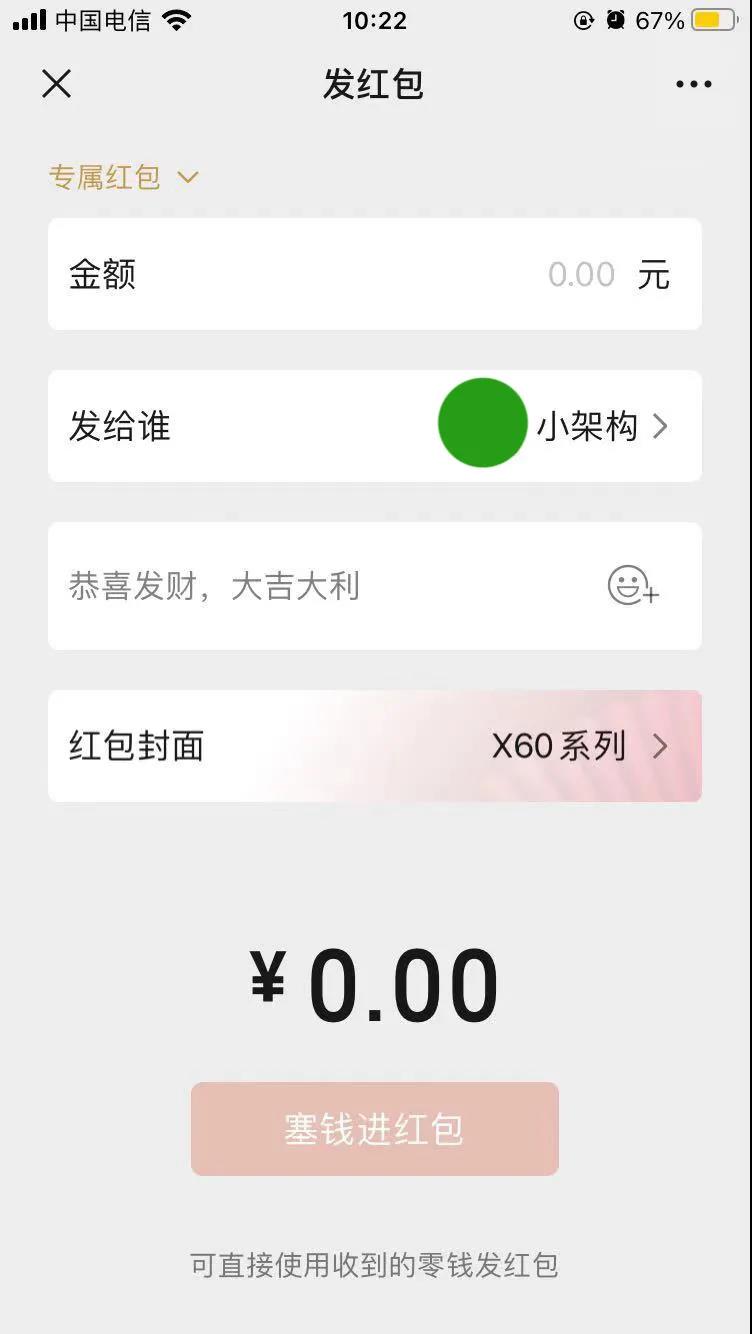Tap the large ¥0.00 amount display
Screen dimensions: 752x1334
click(x=375, y=981)
